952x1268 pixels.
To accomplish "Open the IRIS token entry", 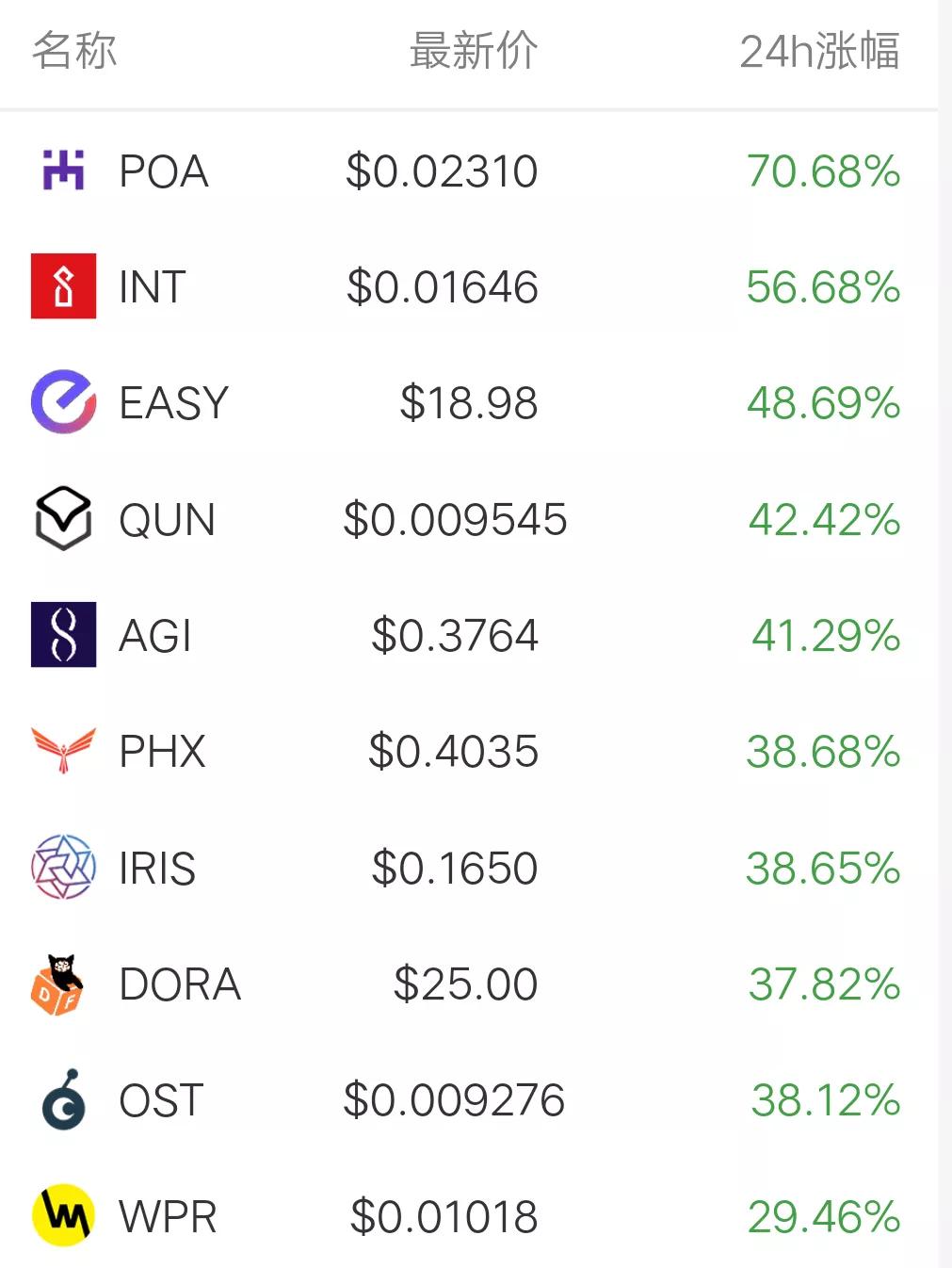I will 157,869.
